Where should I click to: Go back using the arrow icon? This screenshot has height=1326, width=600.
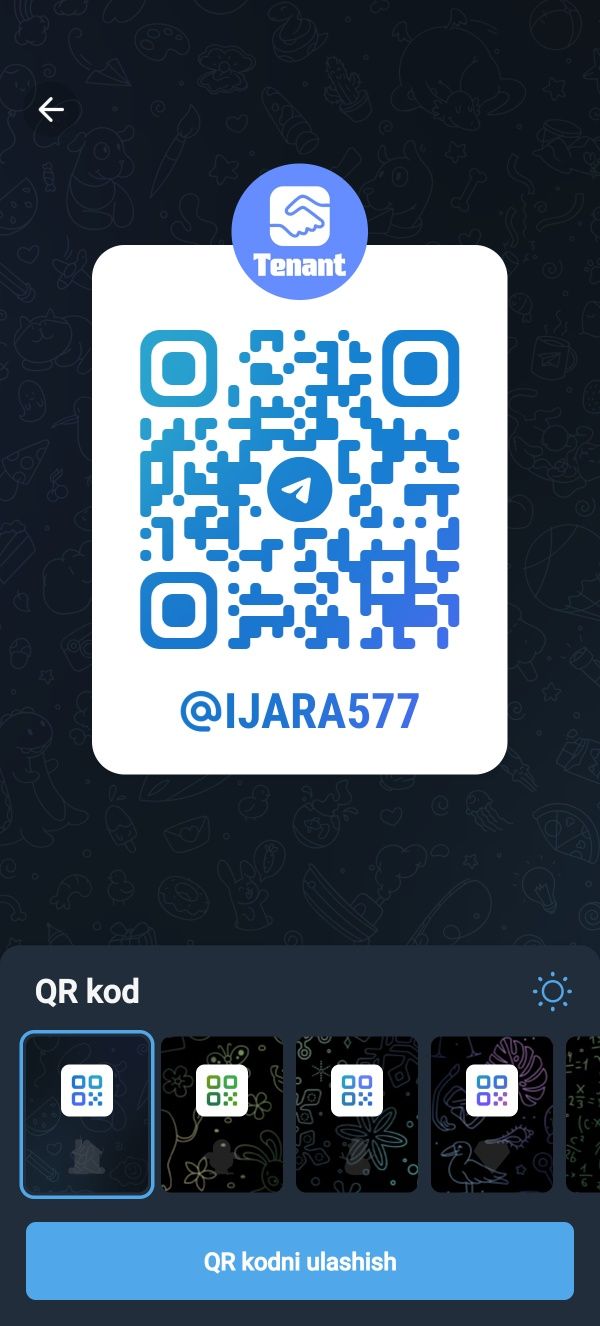point(51,110)
